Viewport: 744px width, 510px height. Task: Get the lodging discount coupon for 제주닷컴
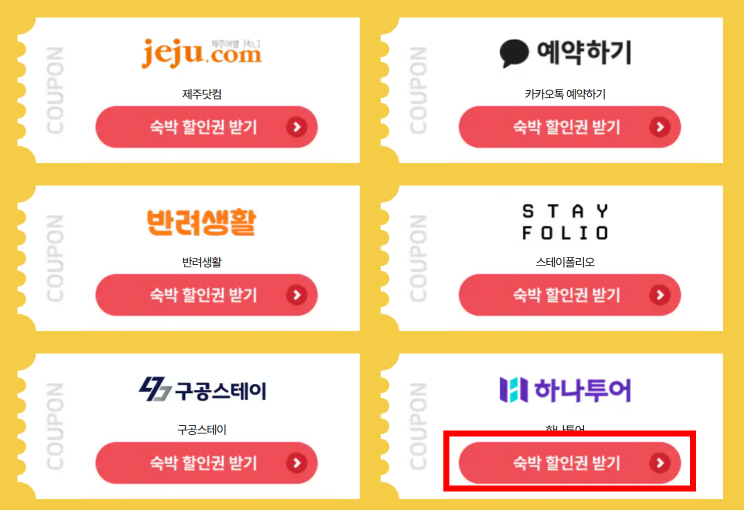coord(206,127)
